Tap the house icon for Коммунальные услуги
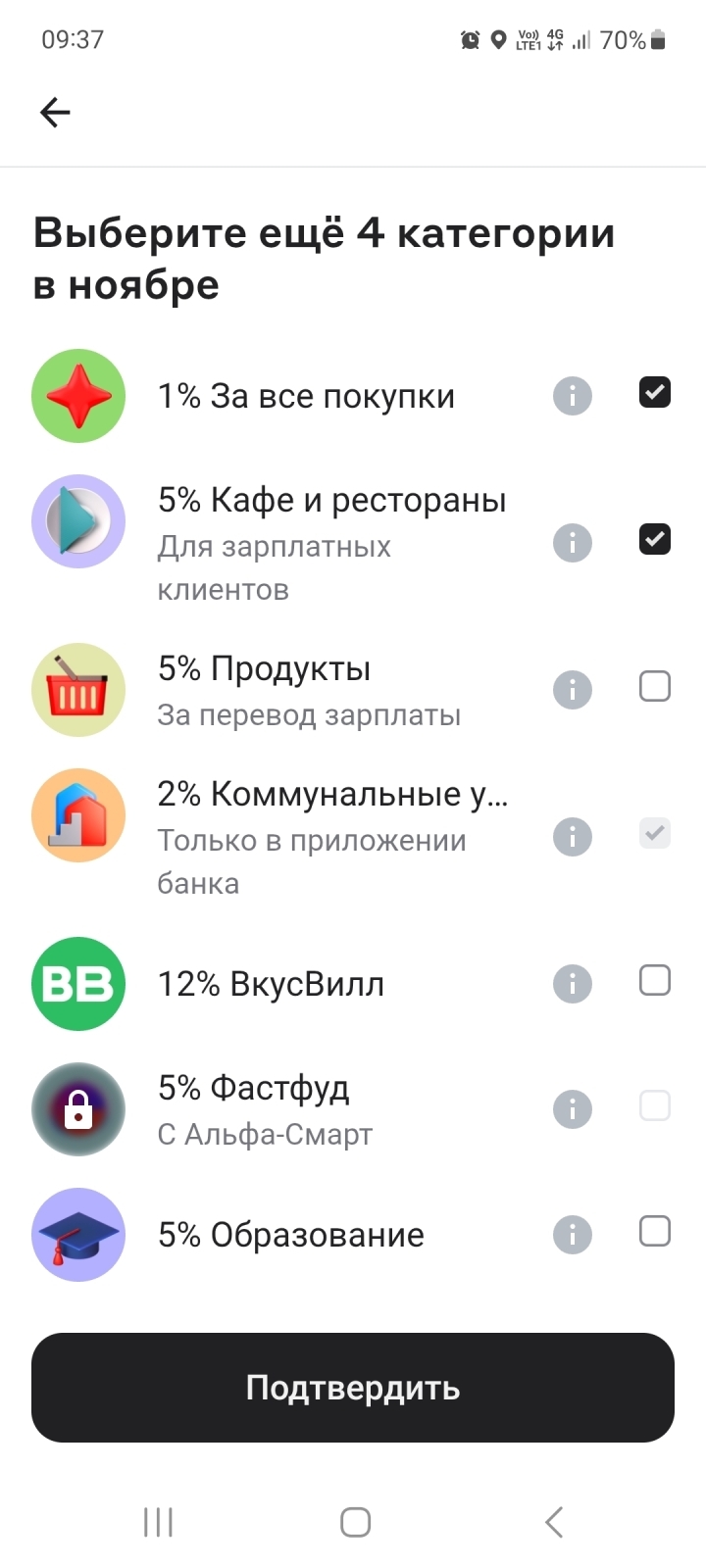The width and height of the screenshot is (706, 1568). click(x=78, y=814)
